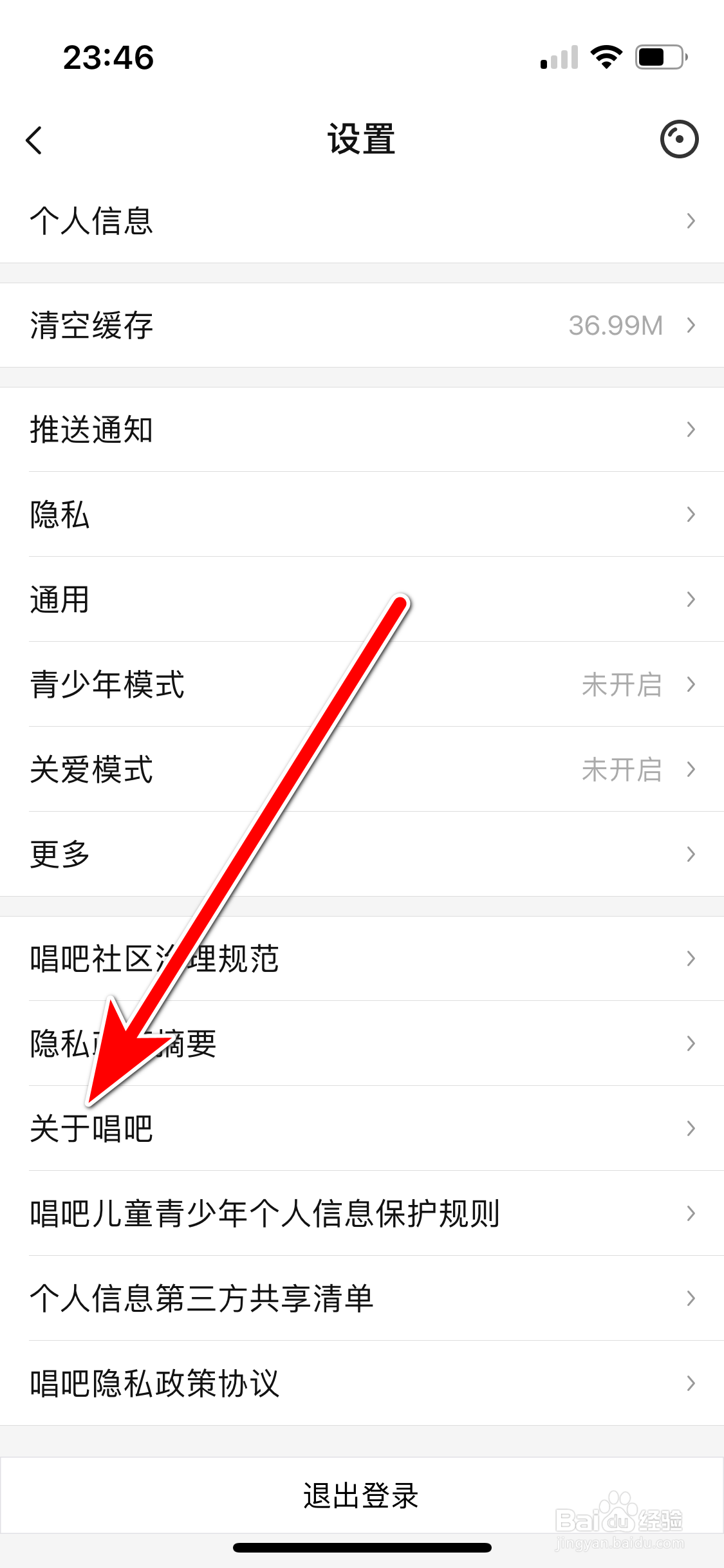Tap 退出登录 to log out
This screenshot has width=724, height=1568.
tap(360, 1495)
